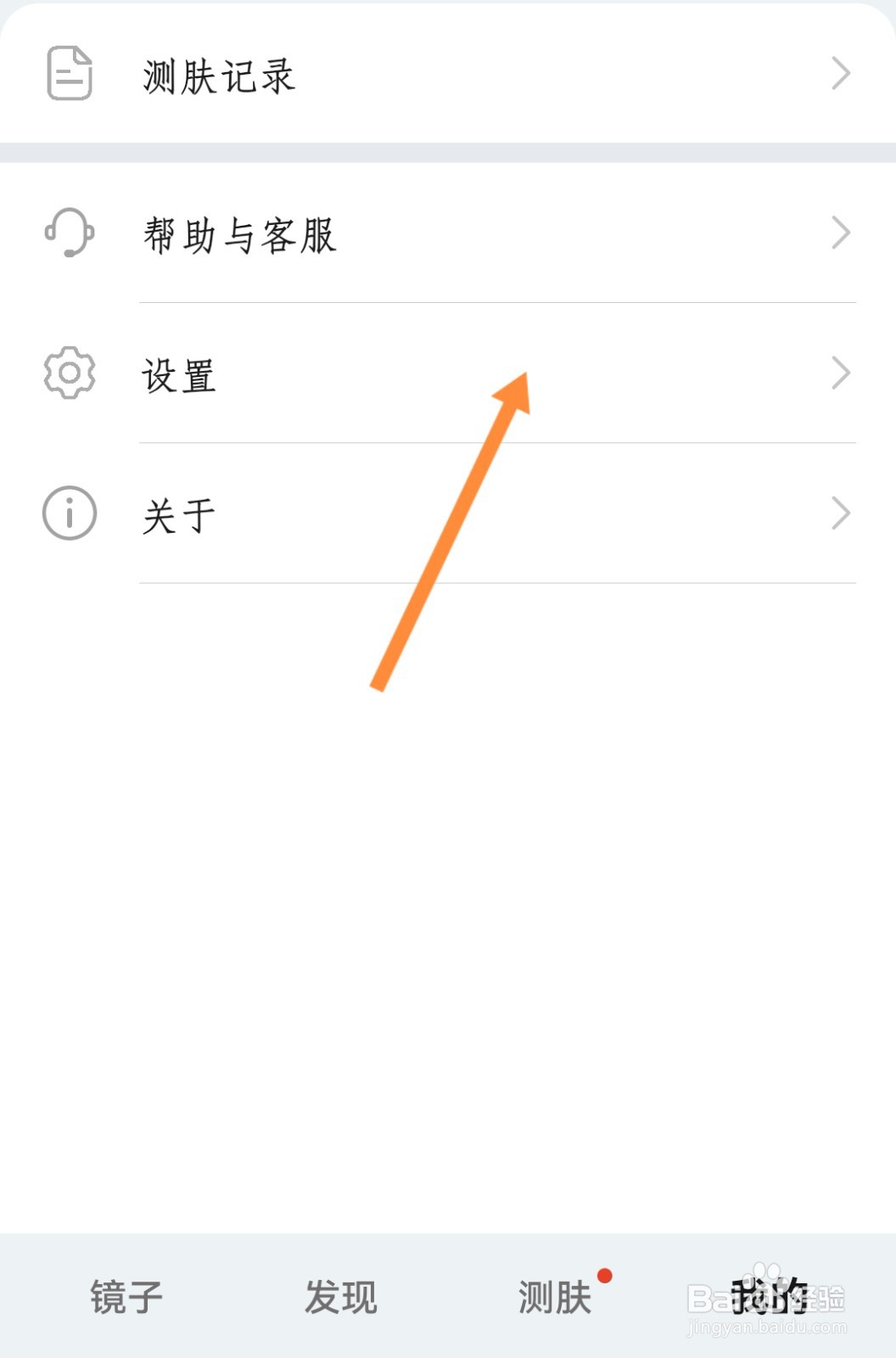Switch to the 我的 tab
Image resolution: width=896 pixels, height=1358 pixels.
click(768, 1296)
